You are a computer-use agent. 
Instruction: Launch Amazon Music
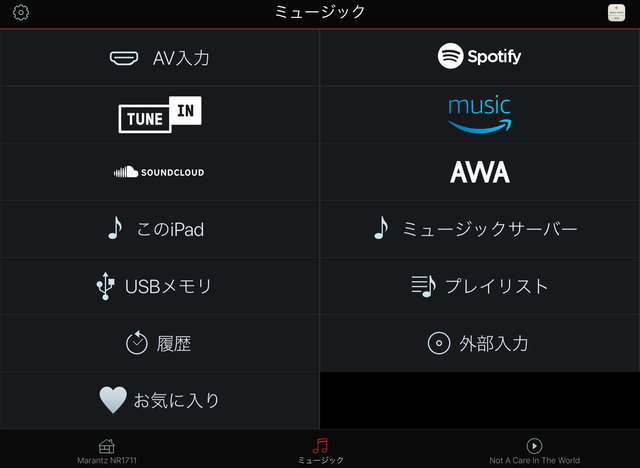click(x=479, y=114)
